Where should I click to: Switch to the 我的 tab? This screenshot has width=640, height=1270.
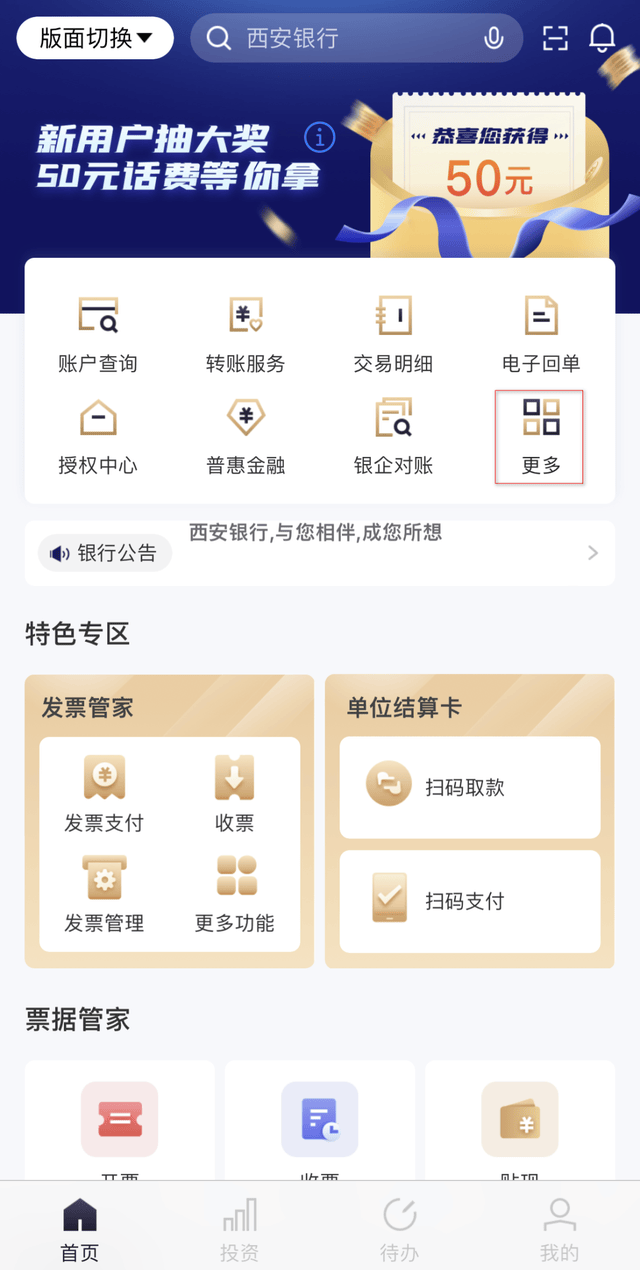[559, 1228]
